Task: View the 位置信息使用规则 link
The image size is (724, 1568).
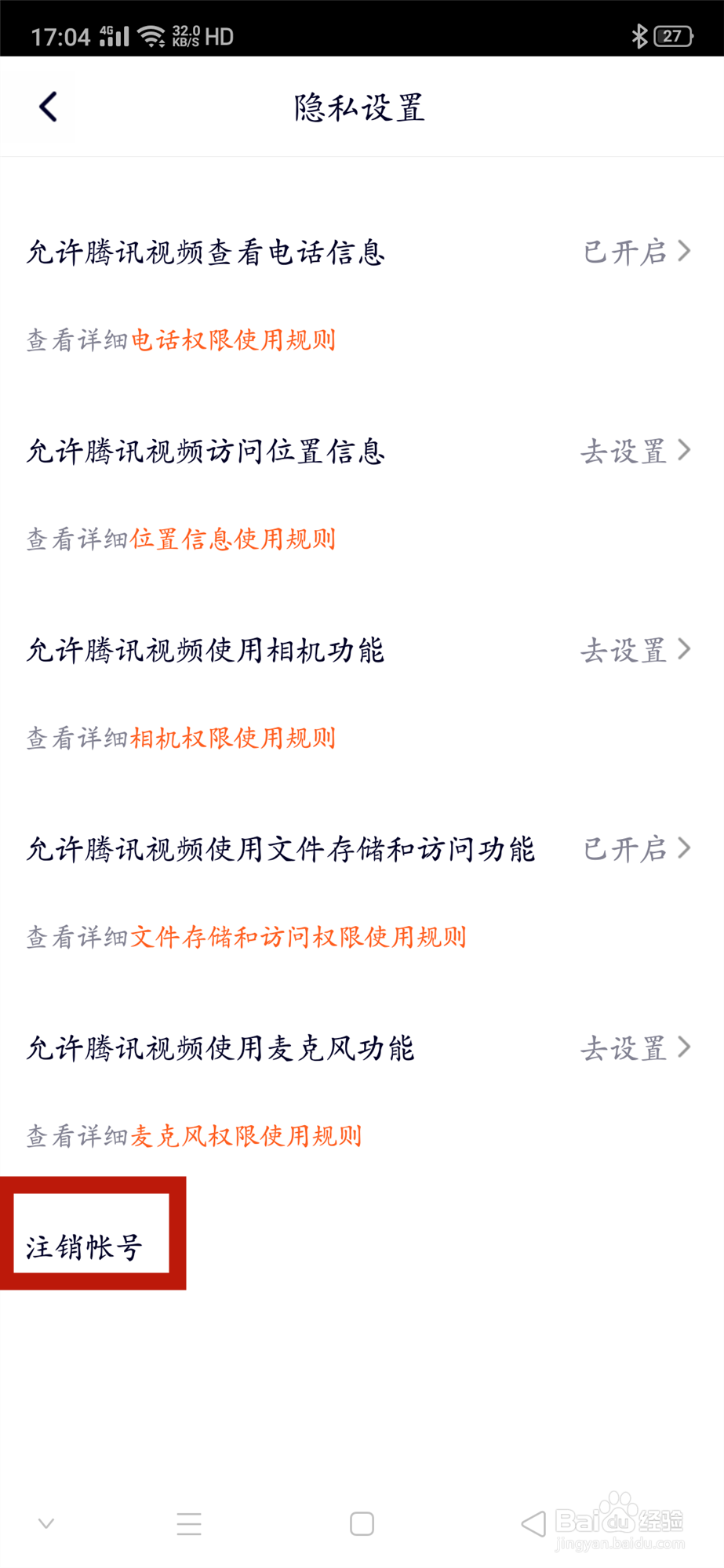Action: (x=233, y=539)
